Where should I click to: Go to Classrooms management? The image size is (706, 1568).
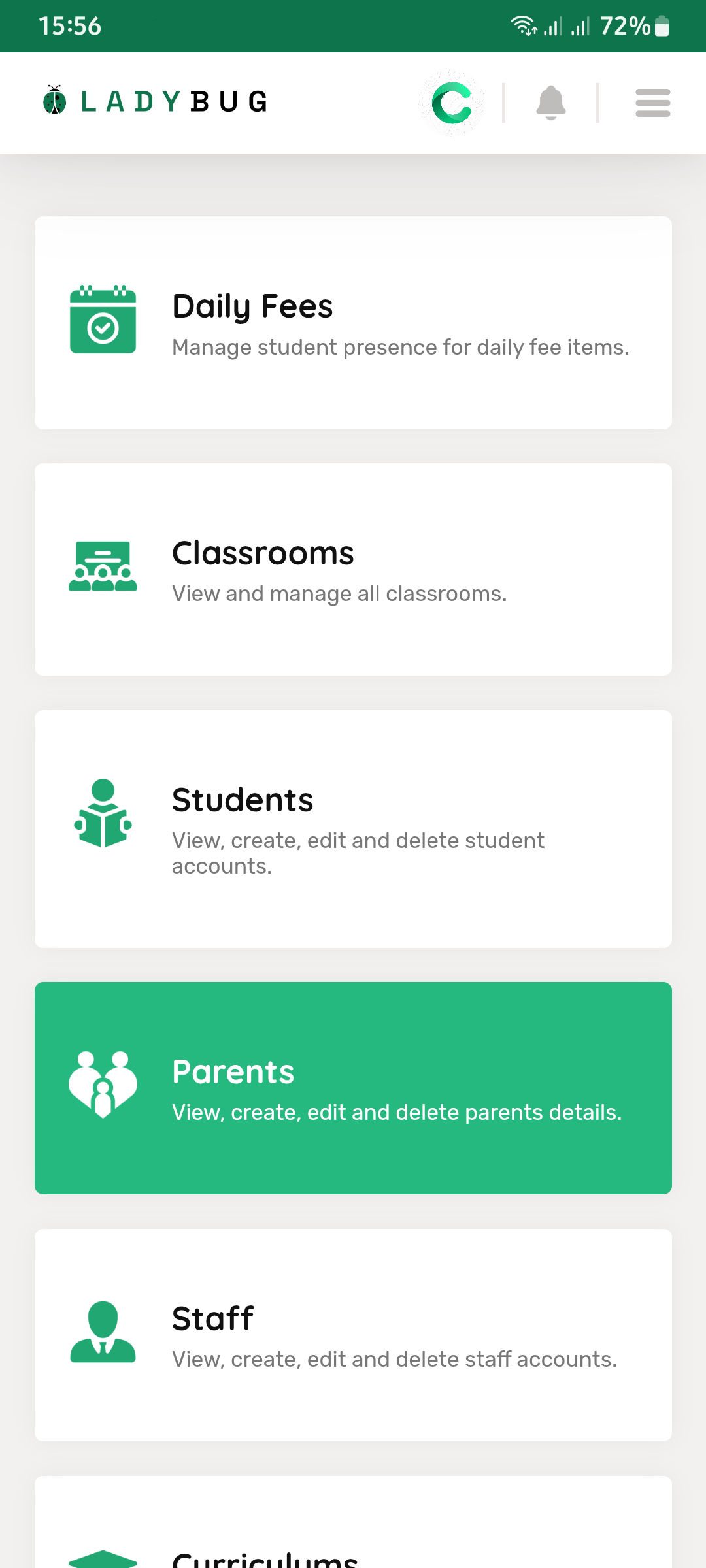(x=353, y=569)
